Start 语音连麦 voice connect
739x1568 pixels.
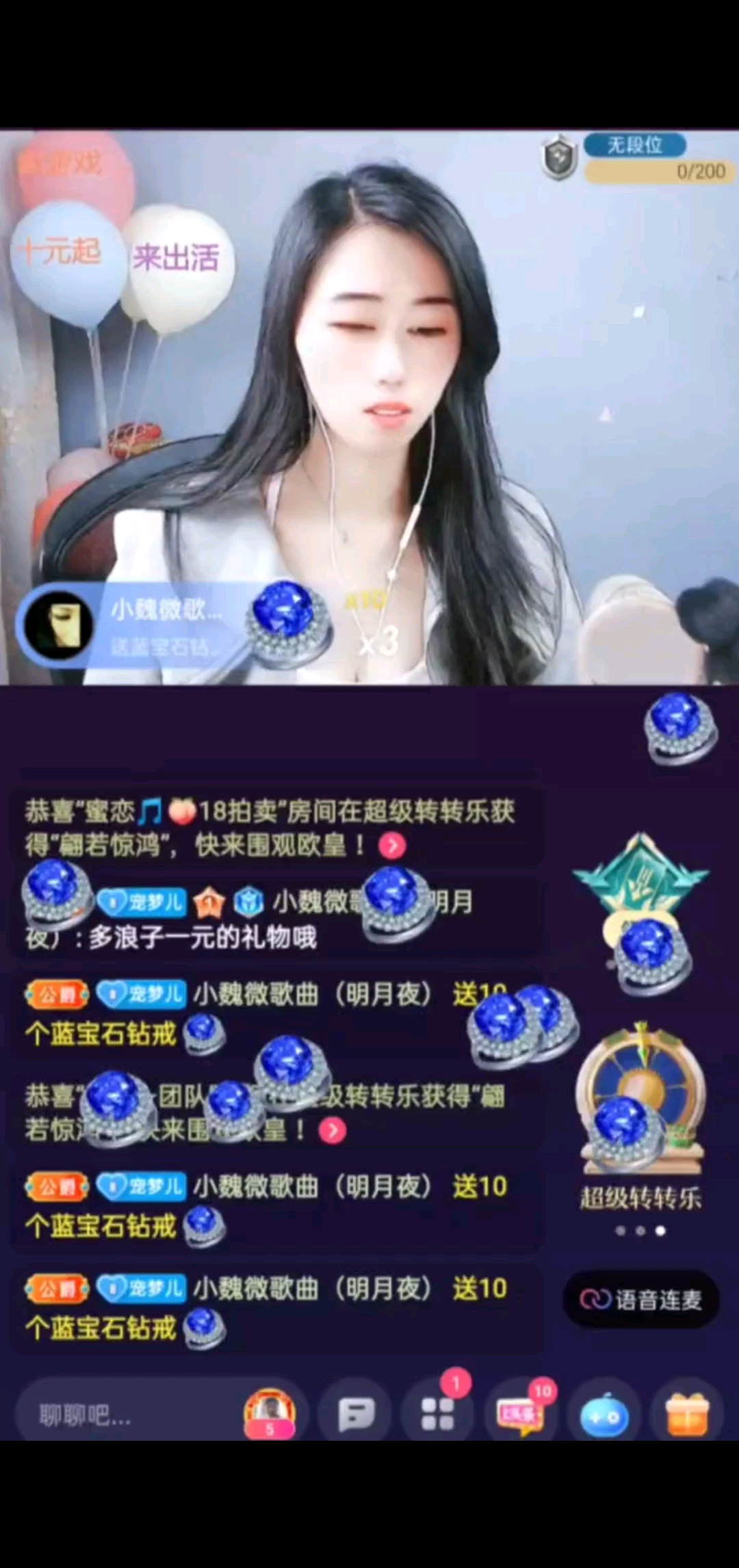click(641, 1299)
